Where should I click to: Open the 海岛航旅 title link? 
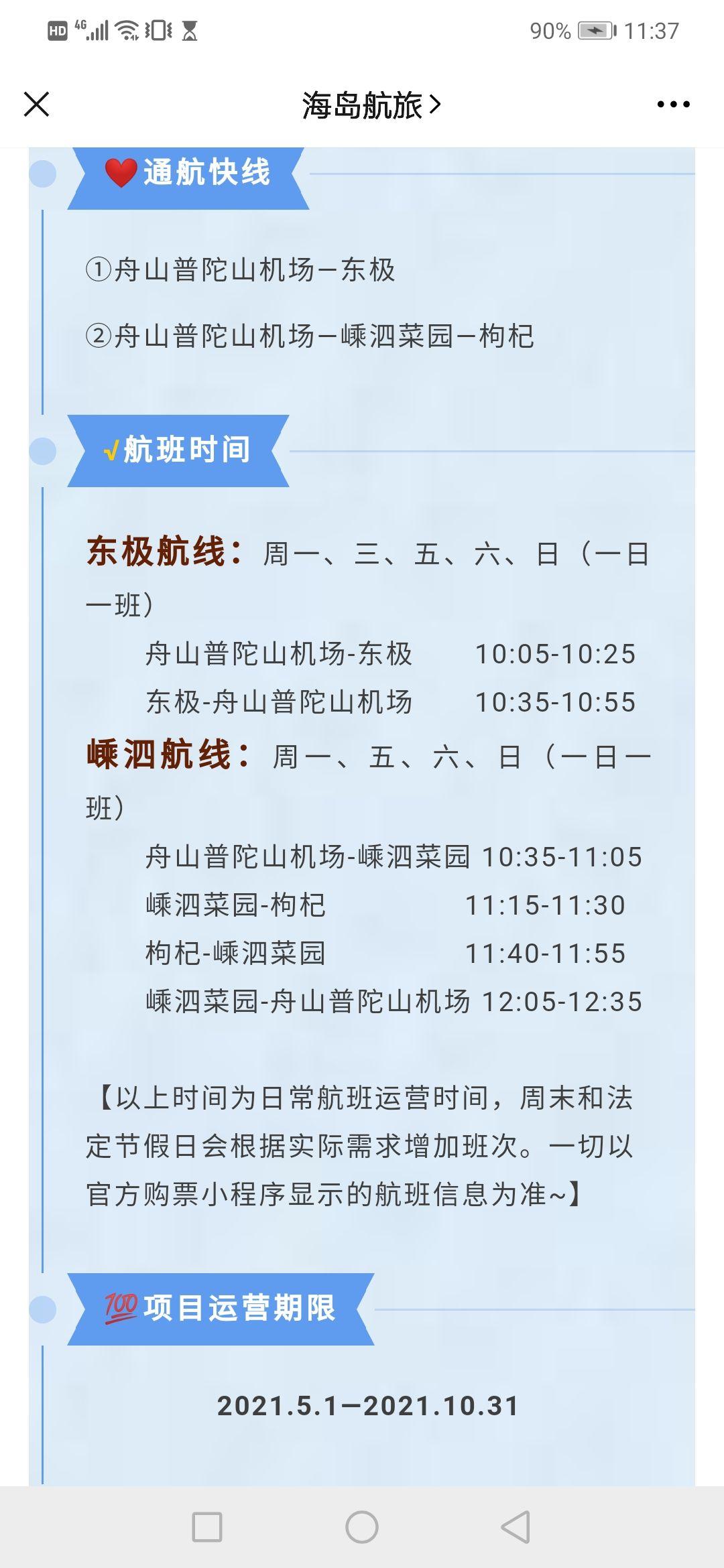point(371,105)
